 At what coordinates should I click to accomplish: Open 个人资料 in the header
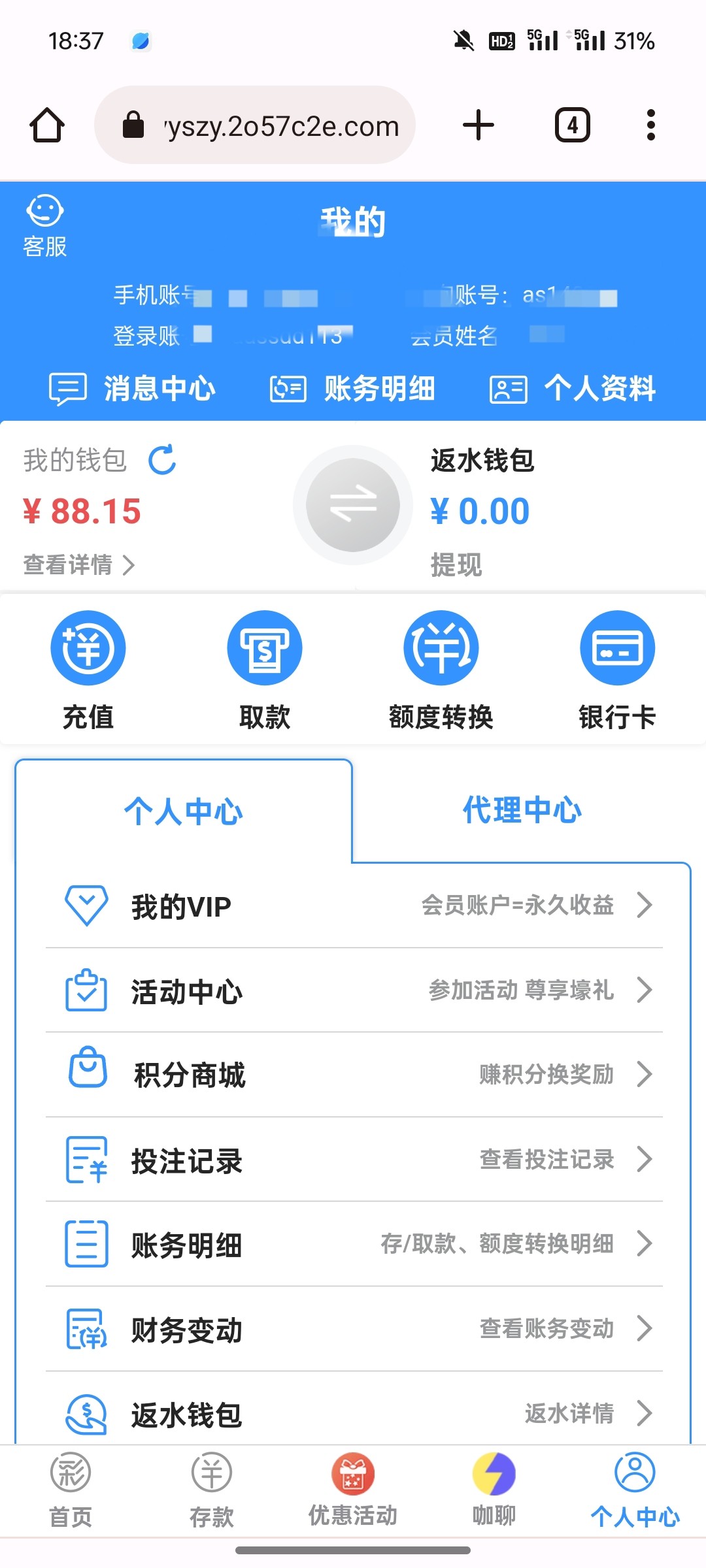573,389
